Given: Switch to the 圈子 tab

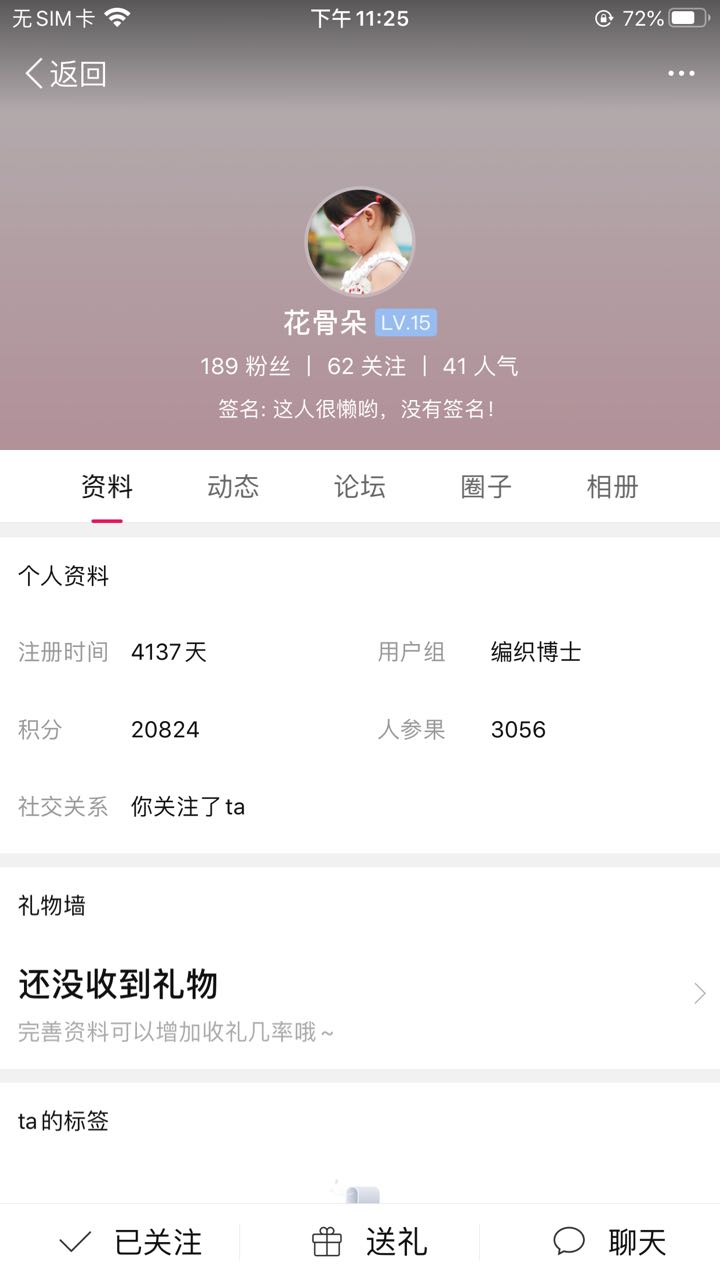Looking at the screenshot, I should pyautogui.click(x=486, y=487).
